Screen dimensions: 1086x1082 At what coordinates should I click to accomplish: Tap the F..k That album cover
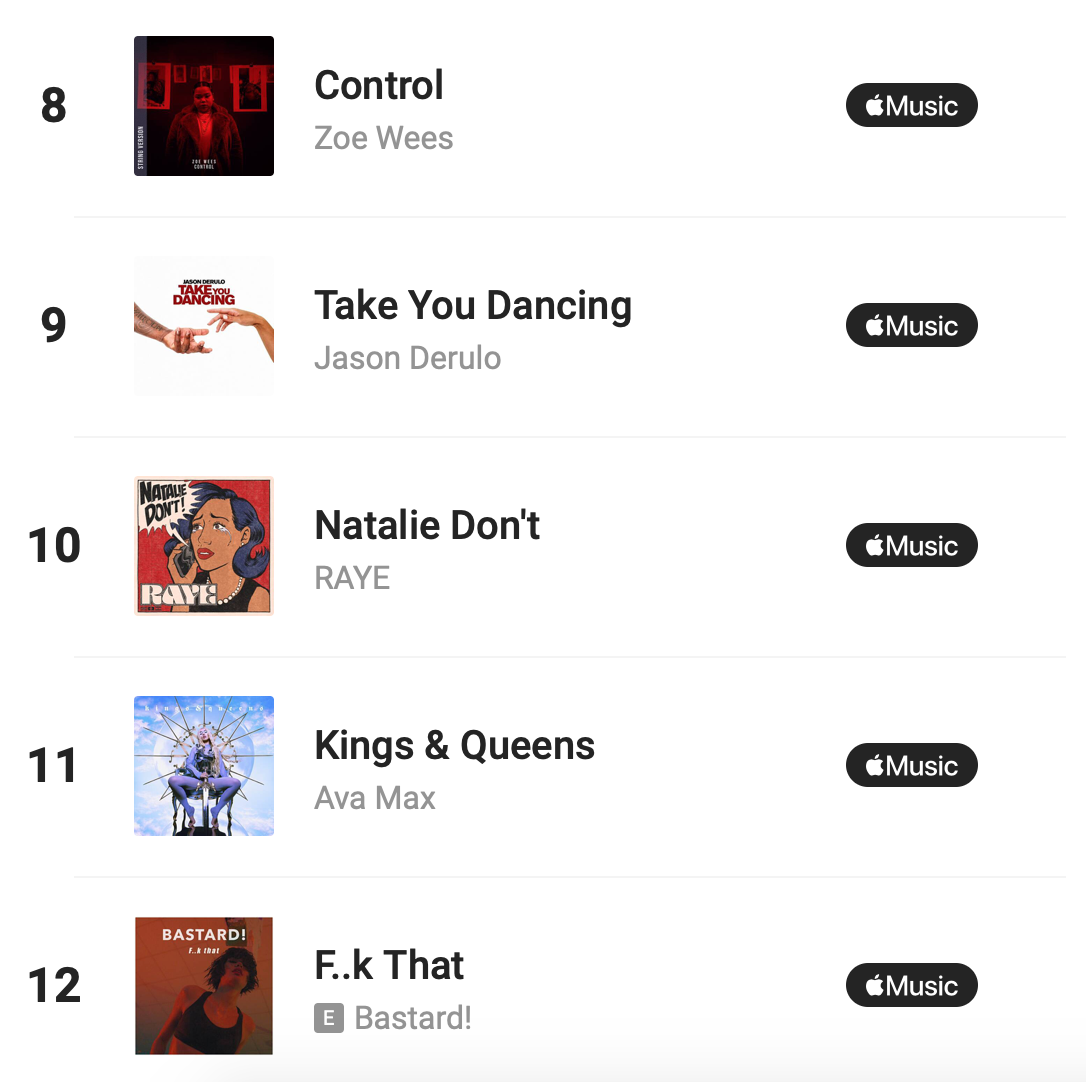tap(204, 986)
